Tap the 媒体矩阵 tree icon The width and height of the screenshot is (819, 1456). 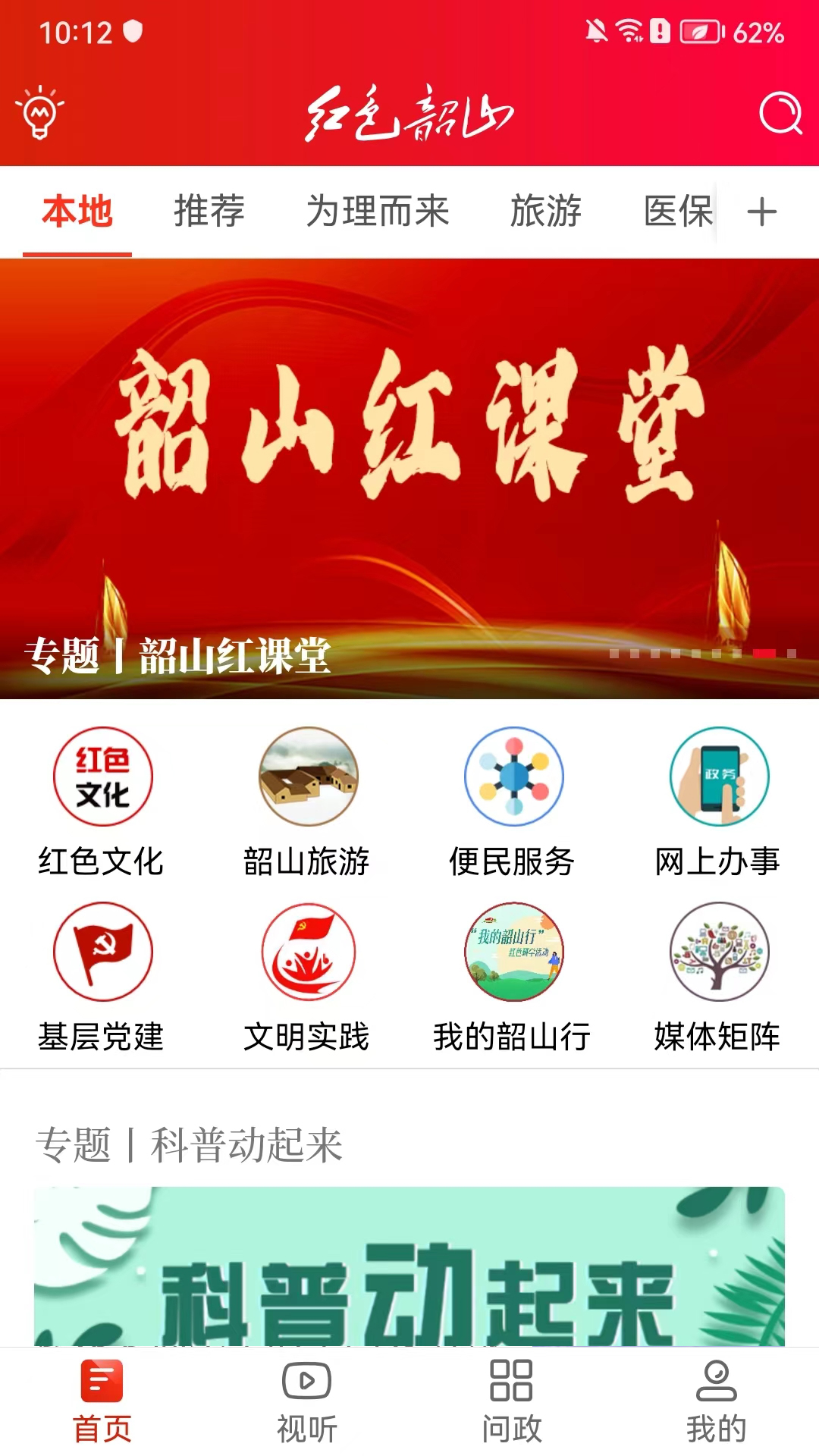click(x=717, y=954)
